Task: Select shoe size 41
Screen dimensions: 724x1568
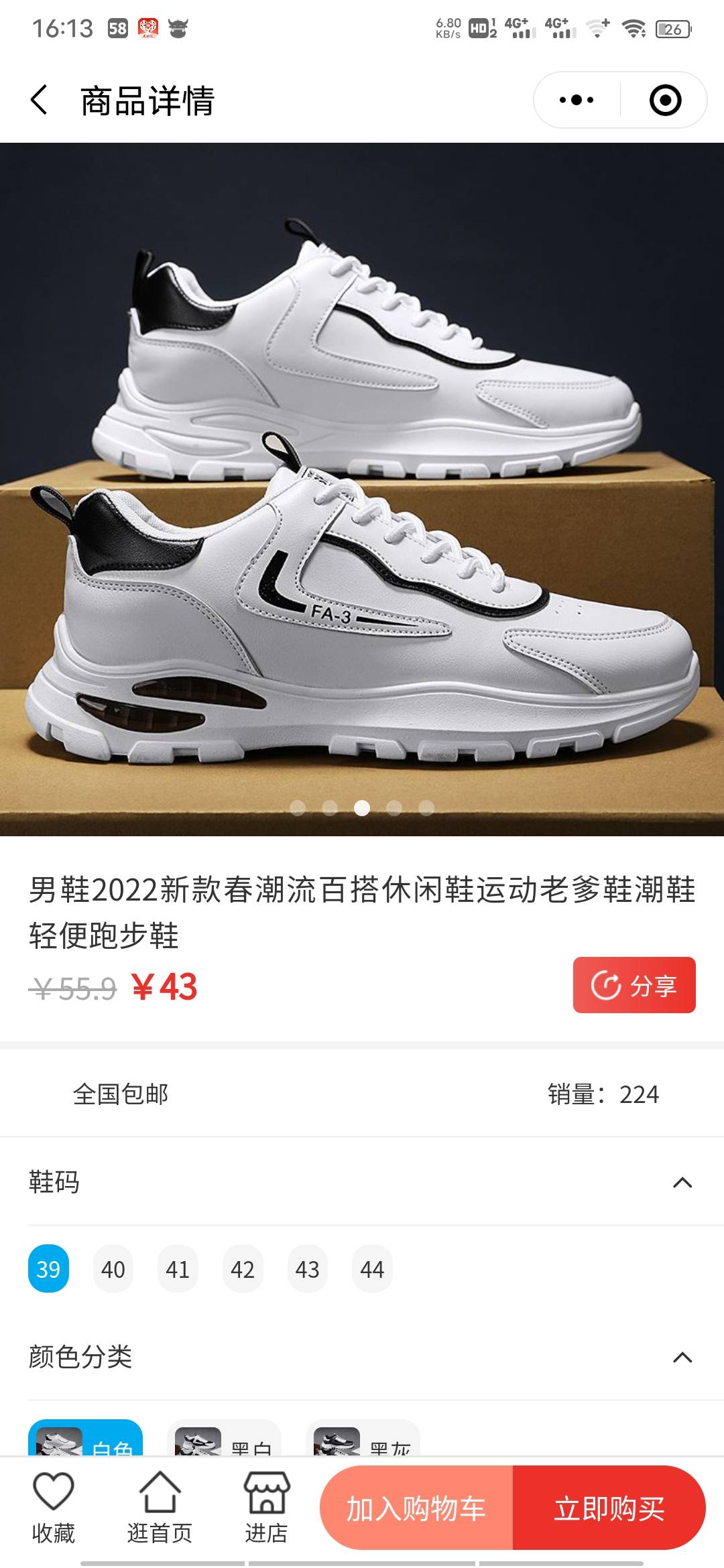Action: [x=178, y=1268]
